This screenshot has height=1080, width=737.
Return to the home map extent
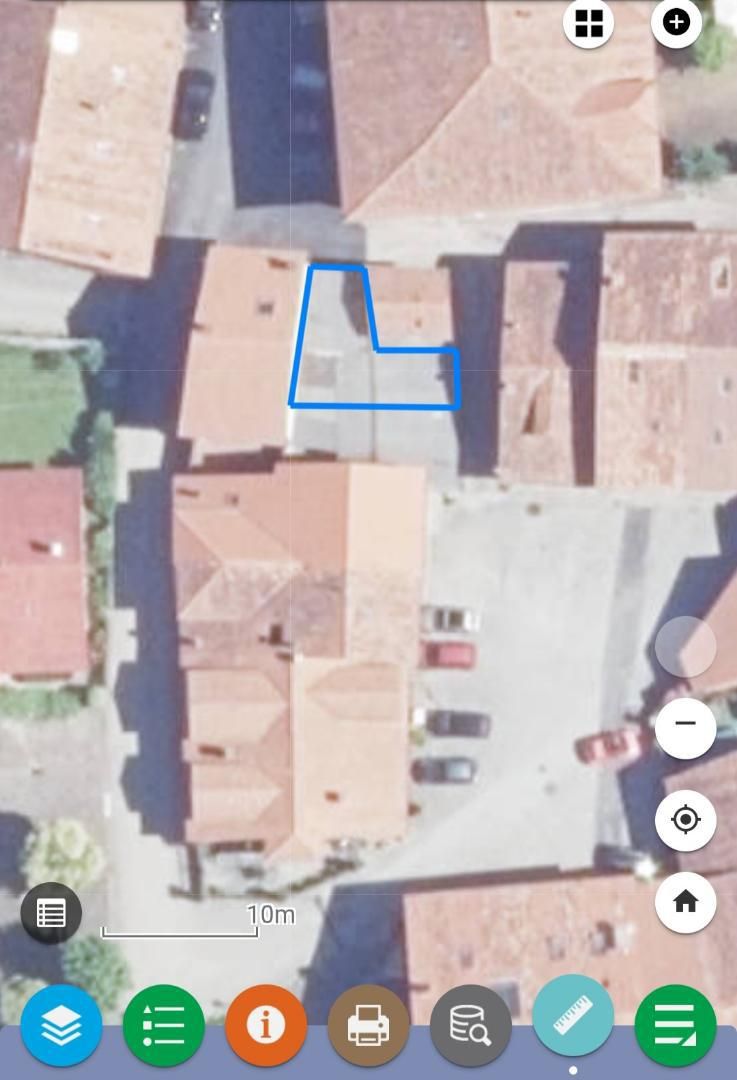(685, 901)
